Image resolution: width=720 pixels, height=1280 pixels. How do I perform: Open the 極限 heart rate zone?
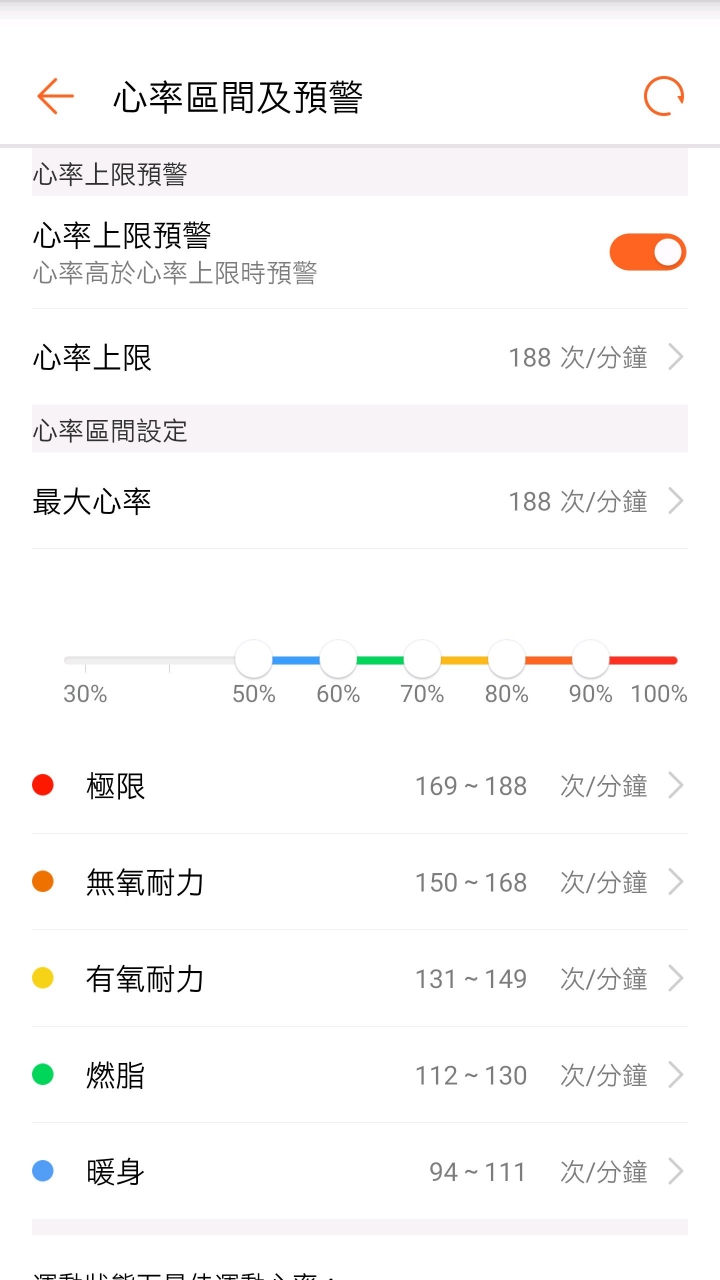coord(360,786)
